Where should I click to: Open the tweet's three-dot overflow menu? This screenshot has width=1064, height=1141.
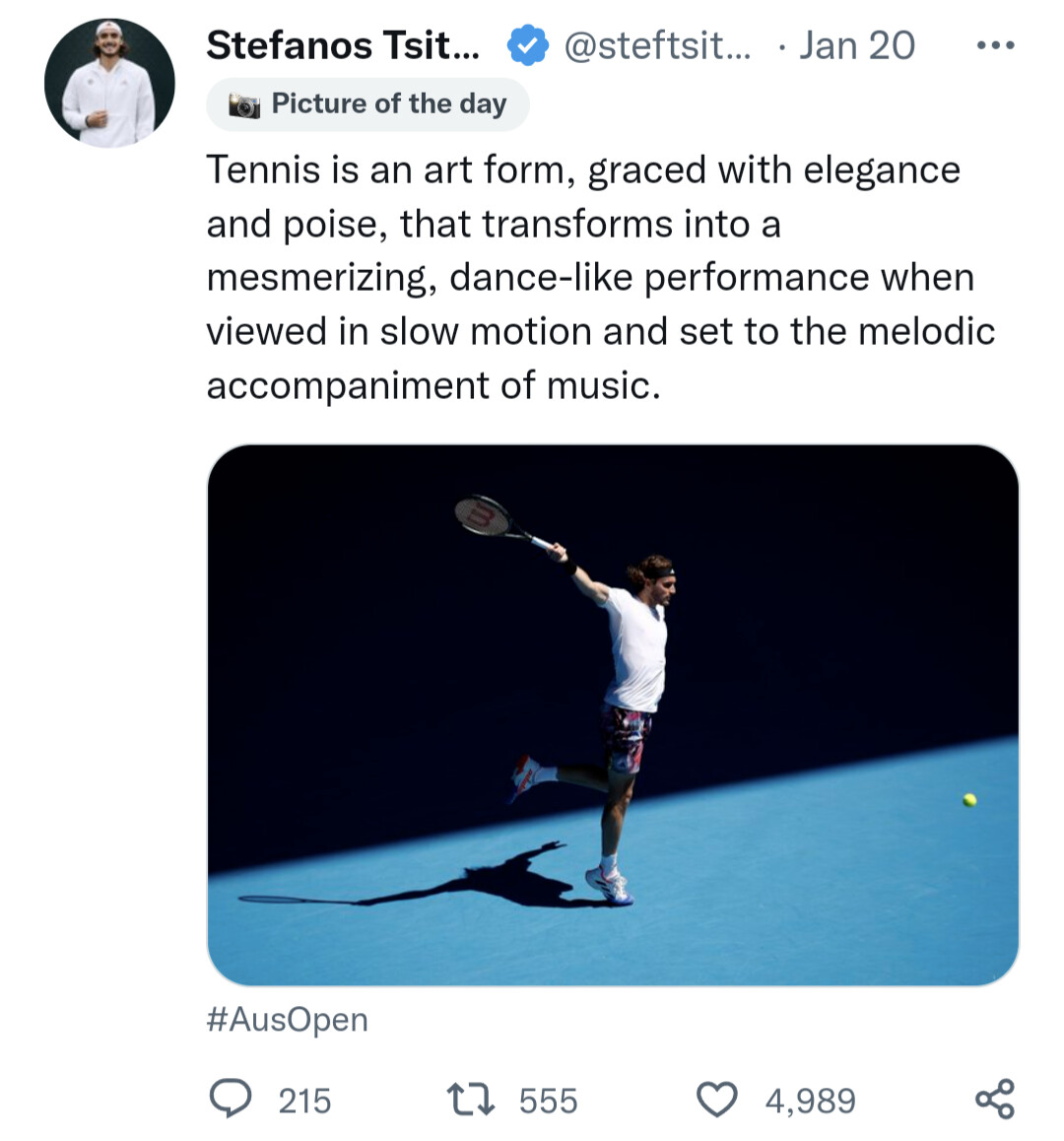pos(994,45)
